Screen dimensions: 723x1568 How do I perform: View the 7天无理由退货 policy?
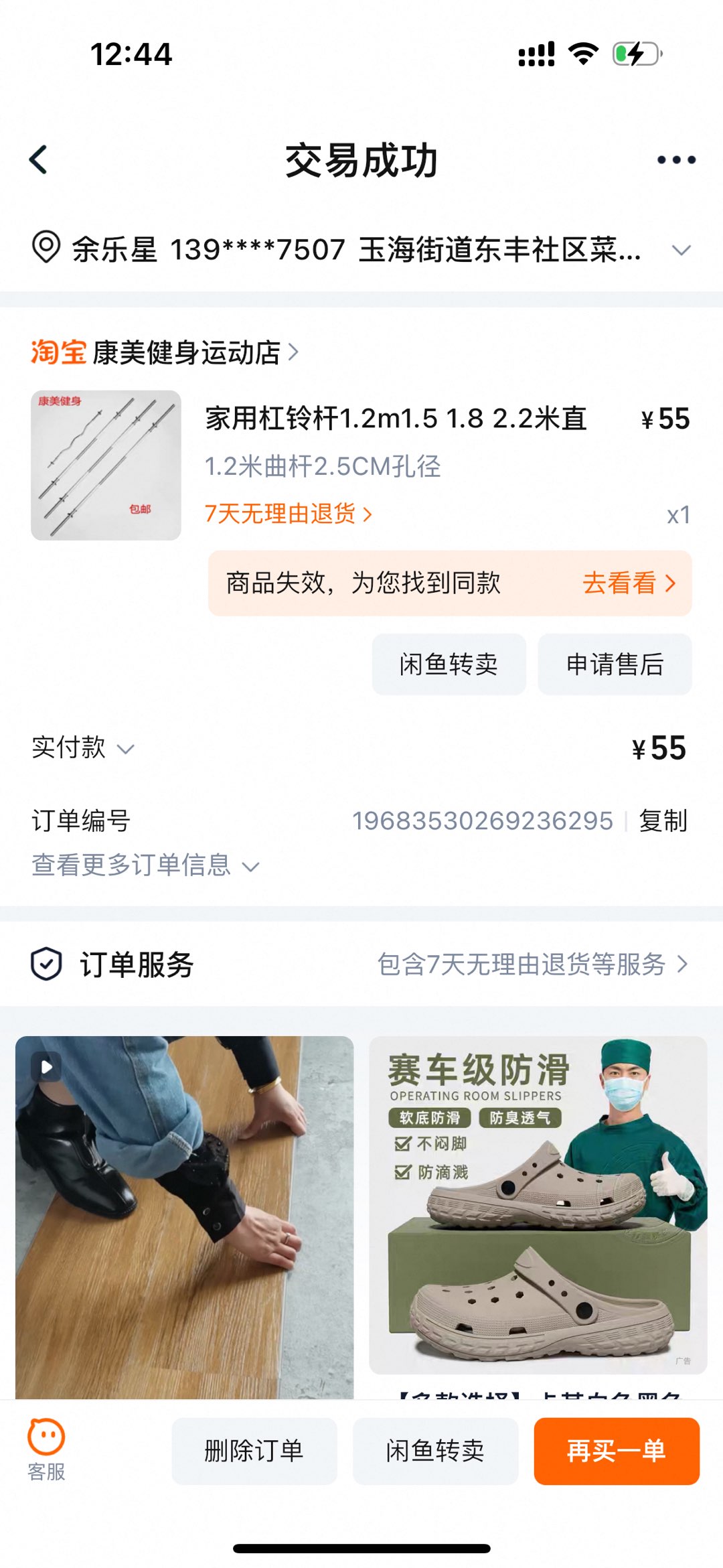[288, 514]
